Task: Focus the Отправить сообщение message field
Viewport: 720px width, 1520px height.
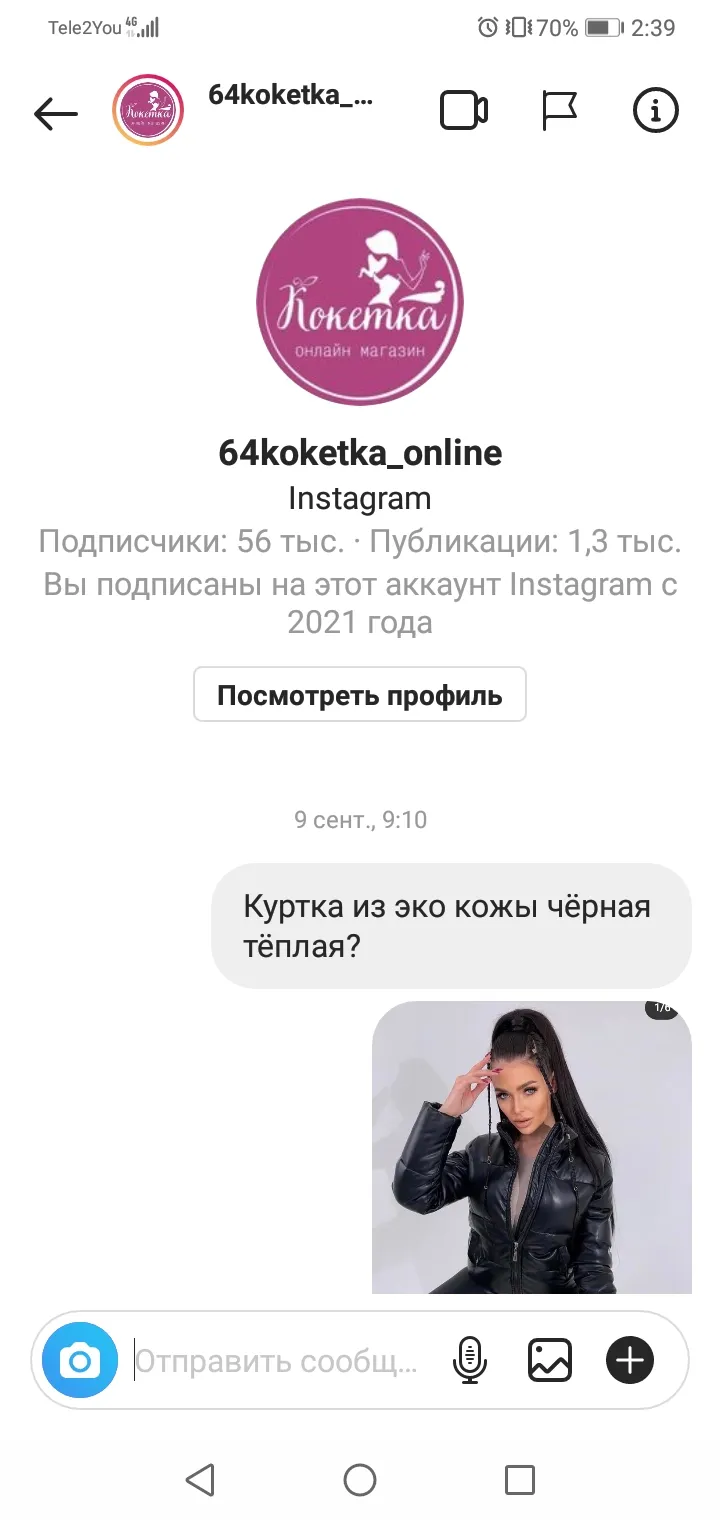Action: tap(276, 1361)
